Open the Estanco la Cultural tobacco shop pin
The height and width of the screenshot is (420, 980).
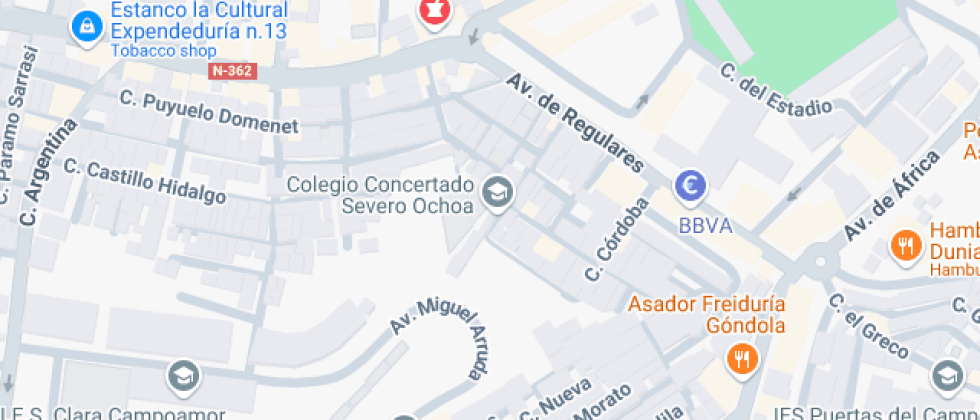coord(87,26)
